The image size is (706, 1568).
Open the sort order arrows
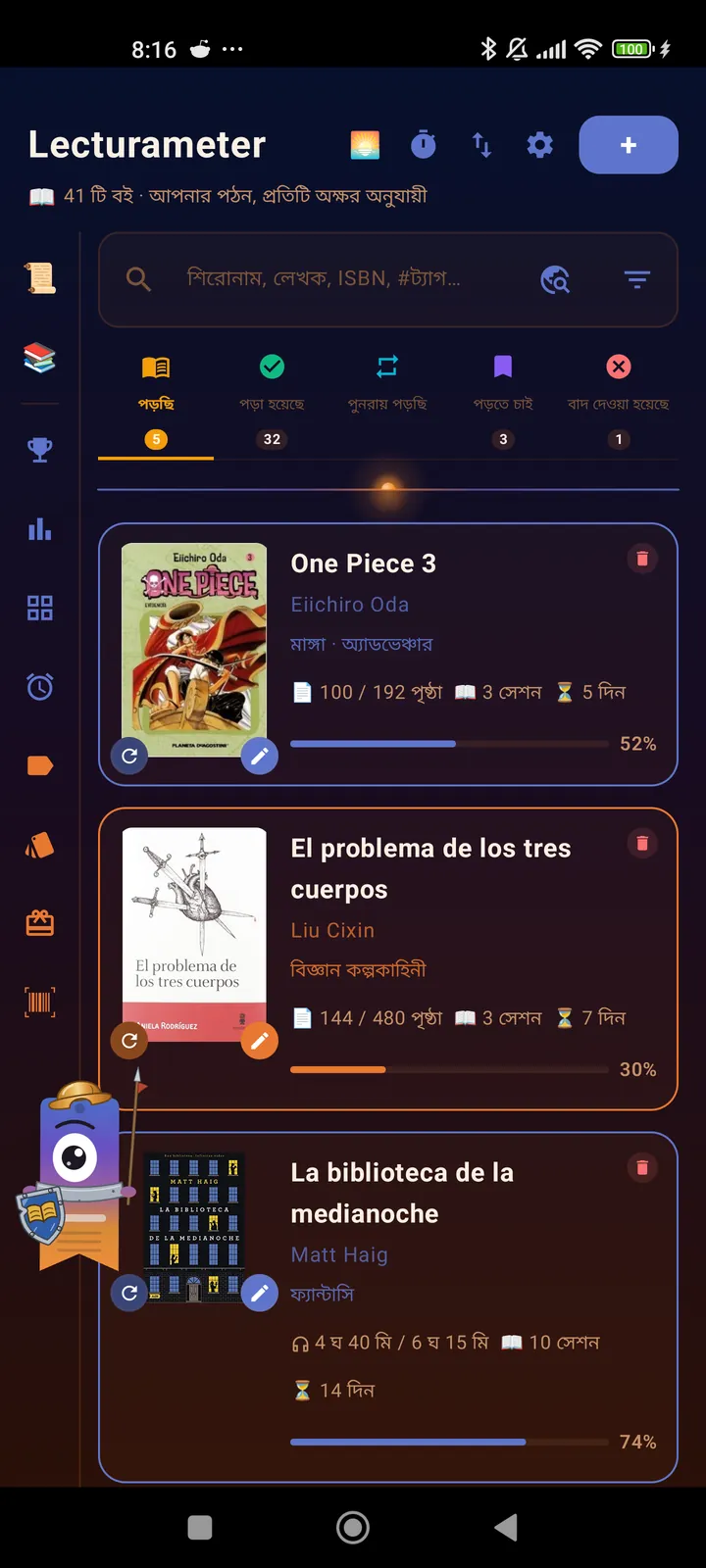click(481, 145)
